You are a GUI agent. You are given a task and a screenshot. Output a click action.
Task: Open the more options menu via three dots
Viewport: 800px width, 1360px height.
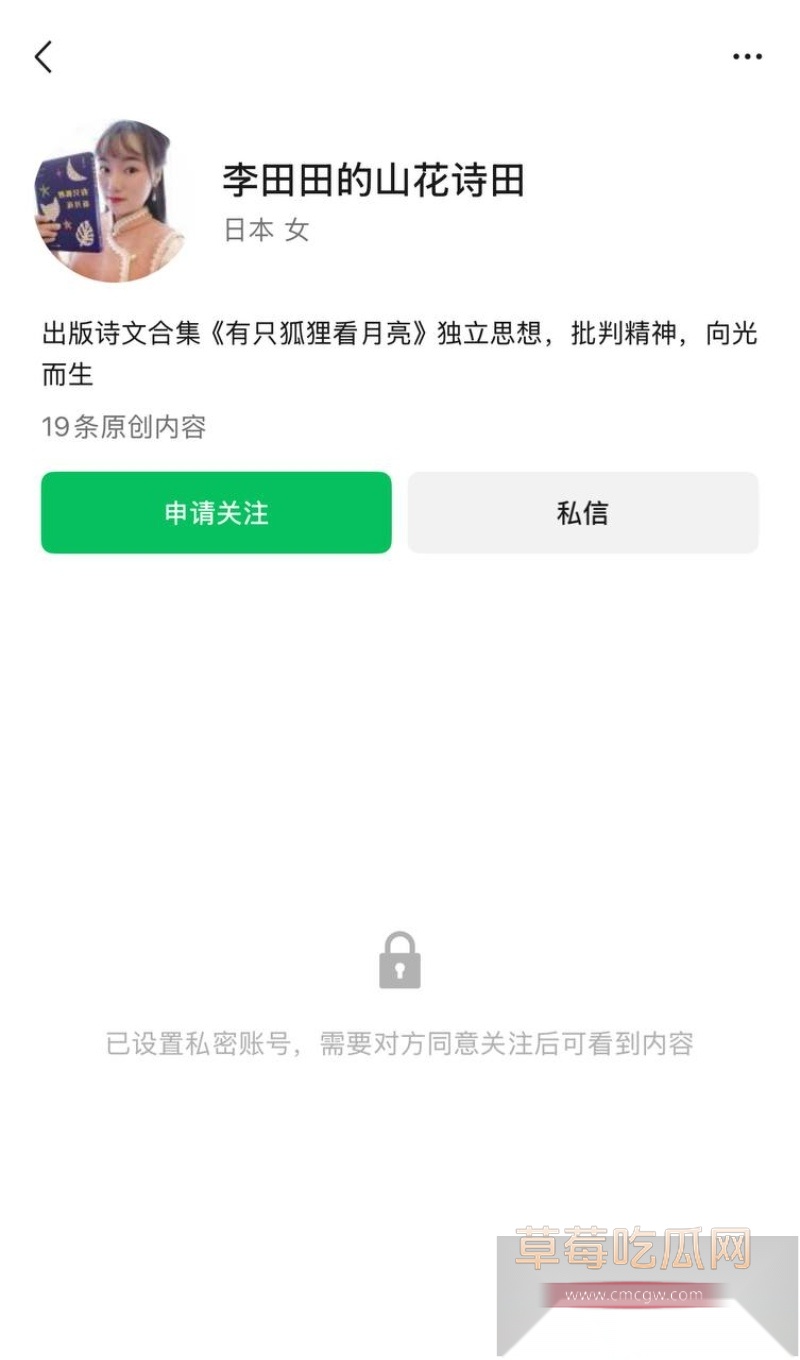(x=746, y=56)
